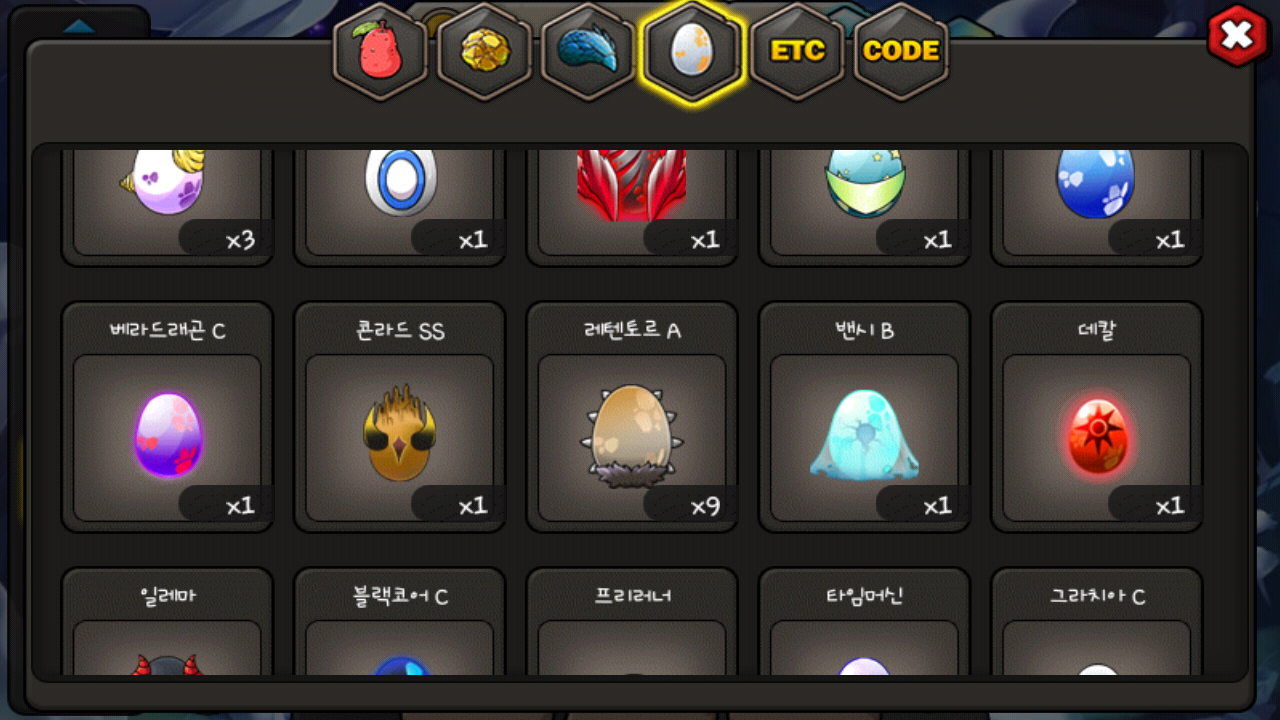Viewport: 1280px width, 720px height.
Task: Choose the 레텐토르 A egg
Action: [632, 417]
